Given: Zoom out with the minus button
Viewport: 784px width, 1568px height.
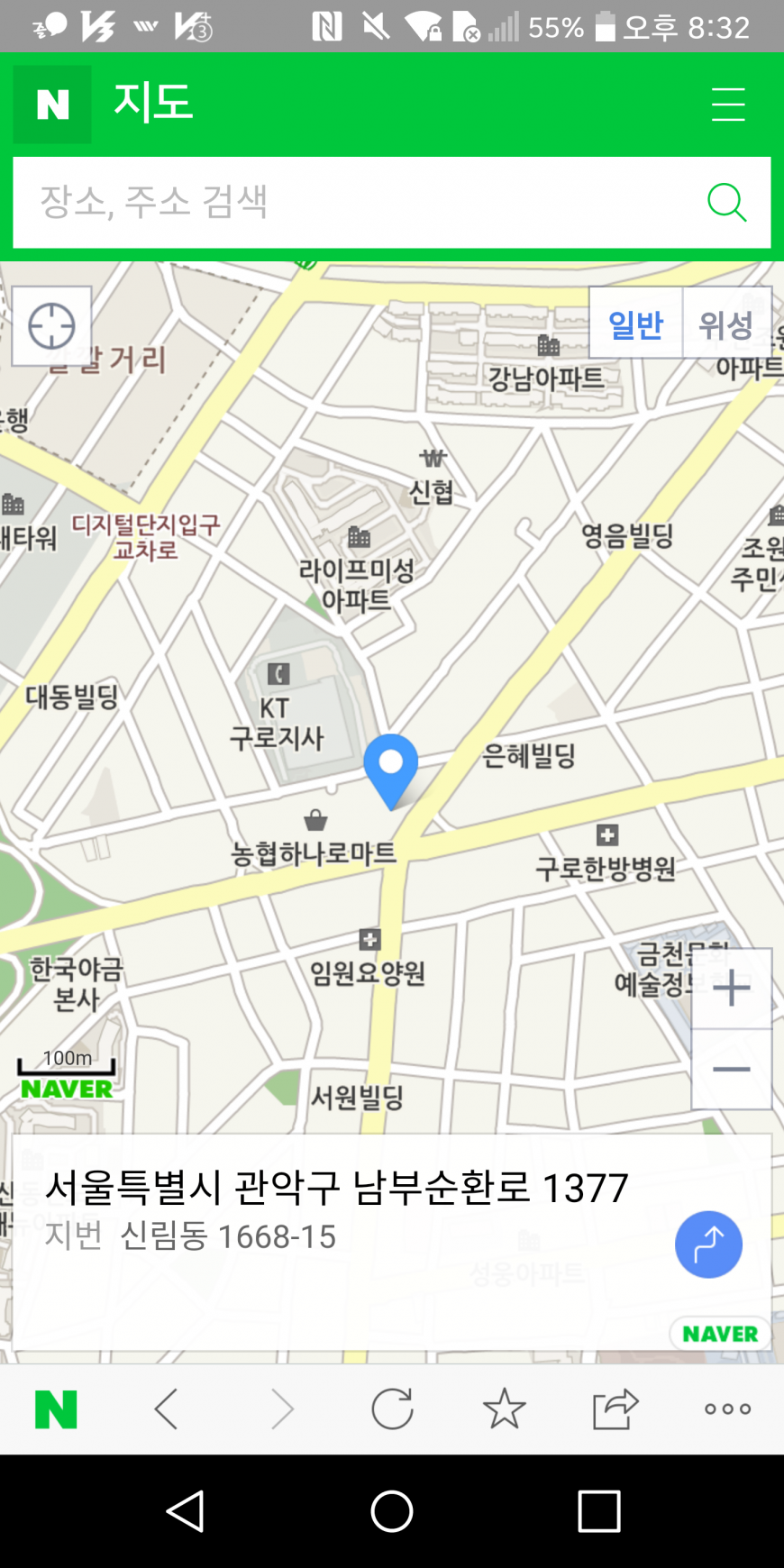Looking at the screenshot, I should (731, 1070).
